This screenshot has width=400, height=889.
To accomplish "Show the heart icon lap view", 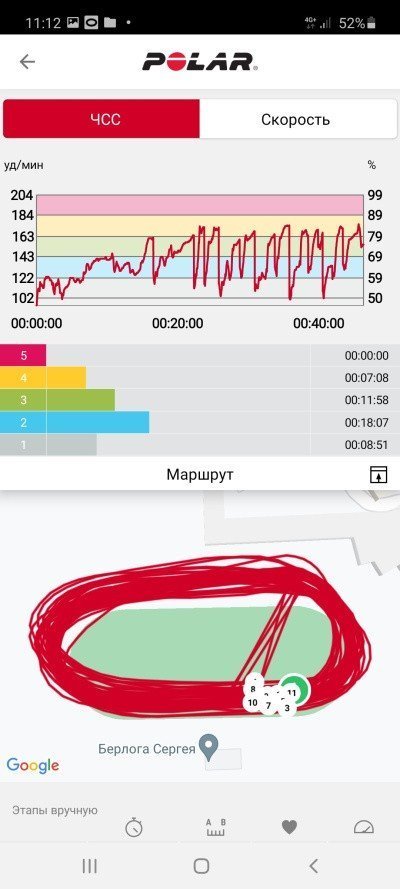I will click(289, 828).
